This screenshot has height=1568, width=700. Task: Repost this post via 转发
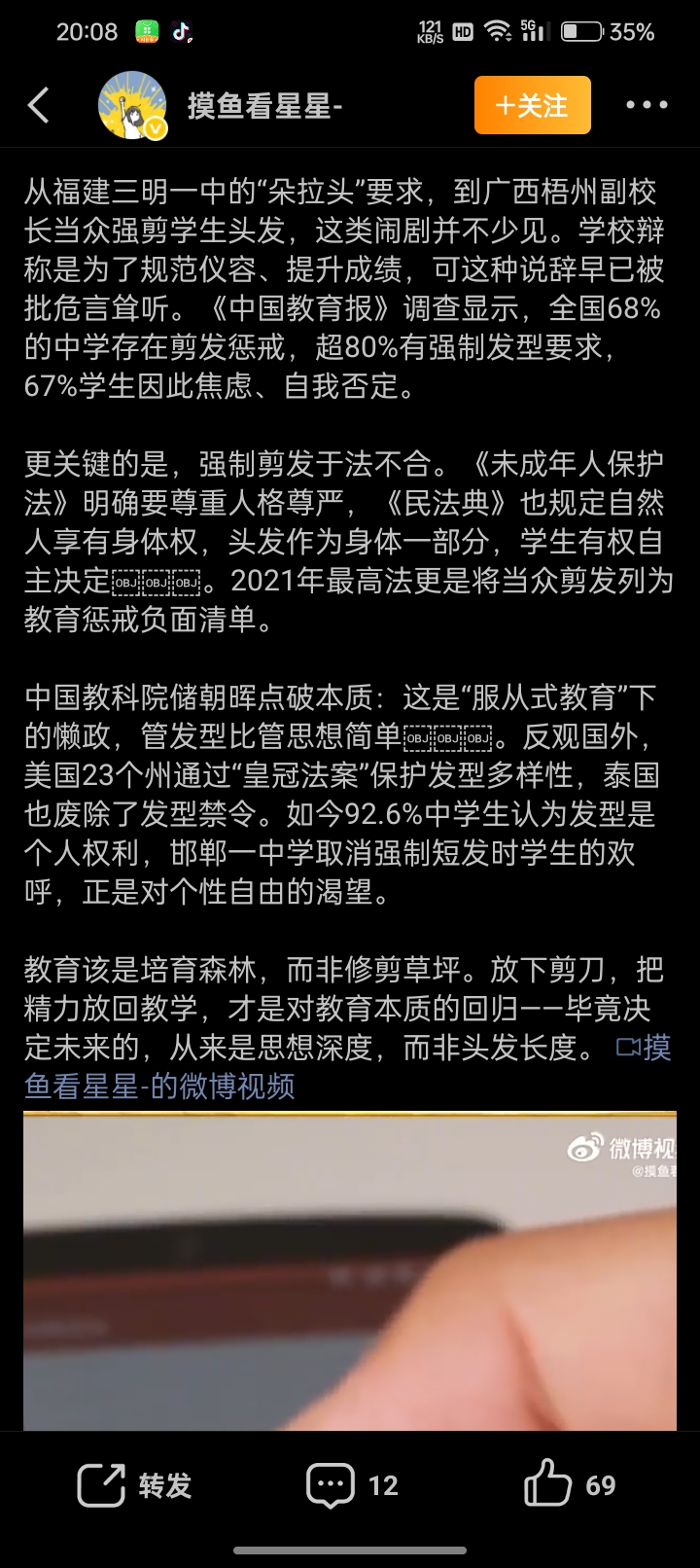134,1485
